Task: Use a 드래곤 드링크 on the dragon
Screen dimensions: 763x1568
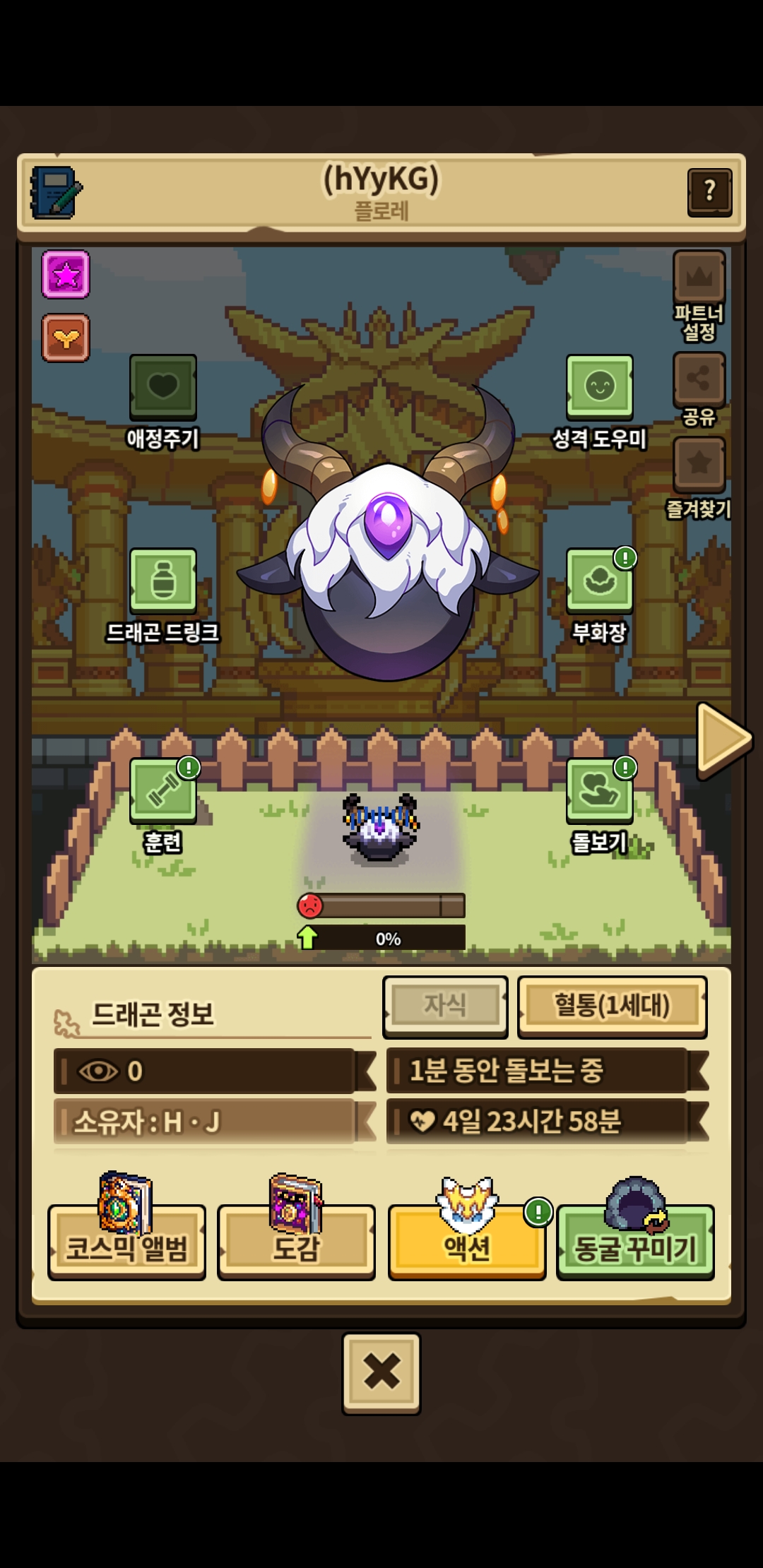Action: point(163,581)
